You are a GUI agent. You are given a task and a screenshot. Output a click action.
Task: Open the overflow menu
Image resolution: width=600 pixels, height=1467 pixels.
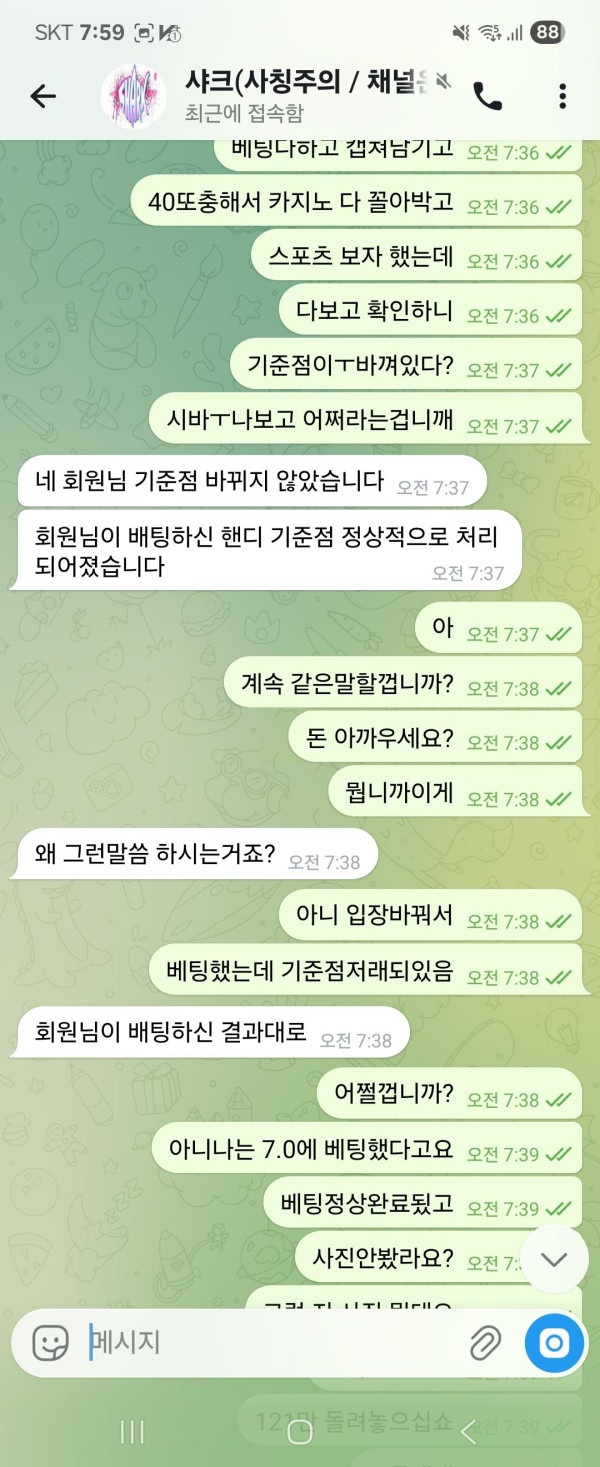coord(563,96)
